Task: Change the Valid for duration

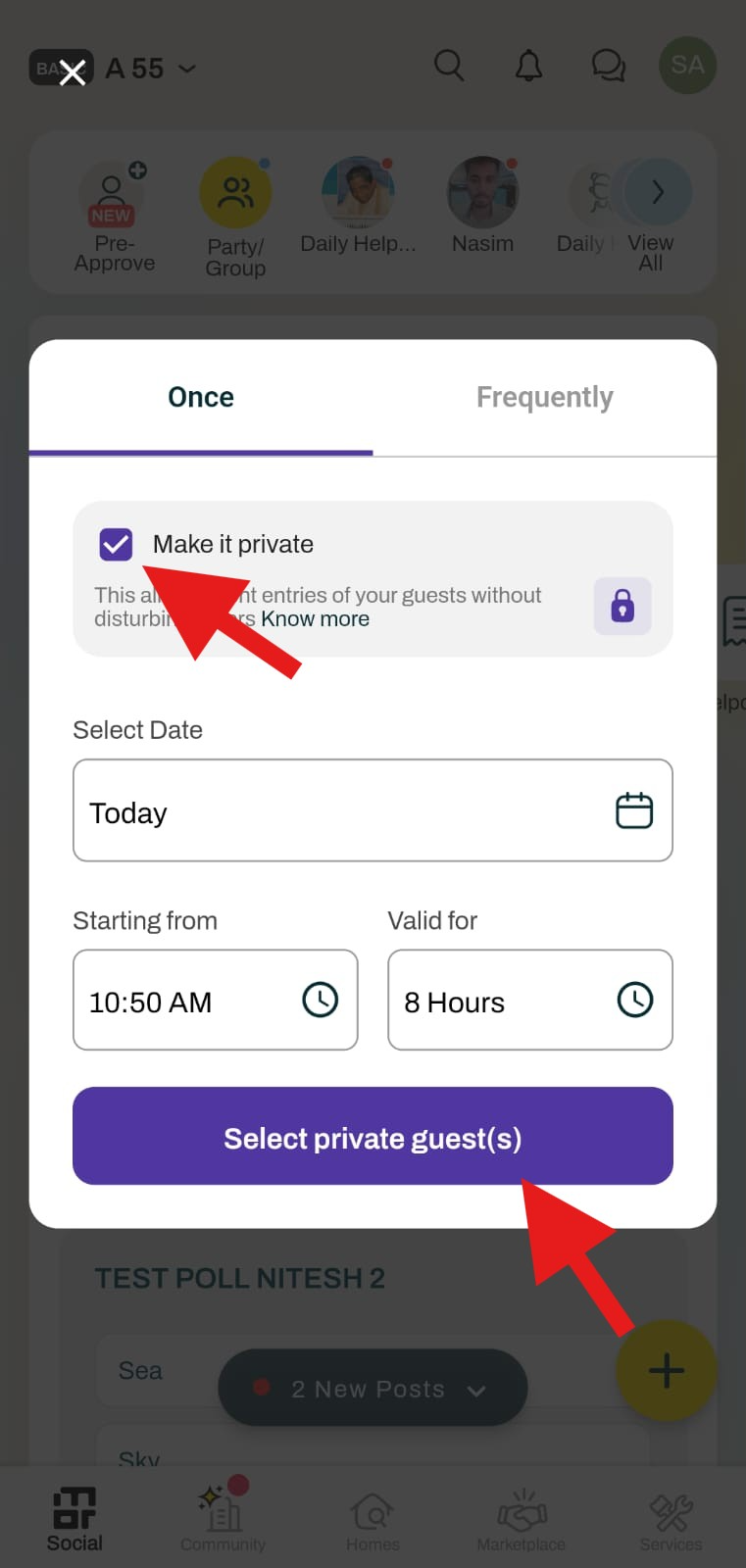Action: 530,1001
